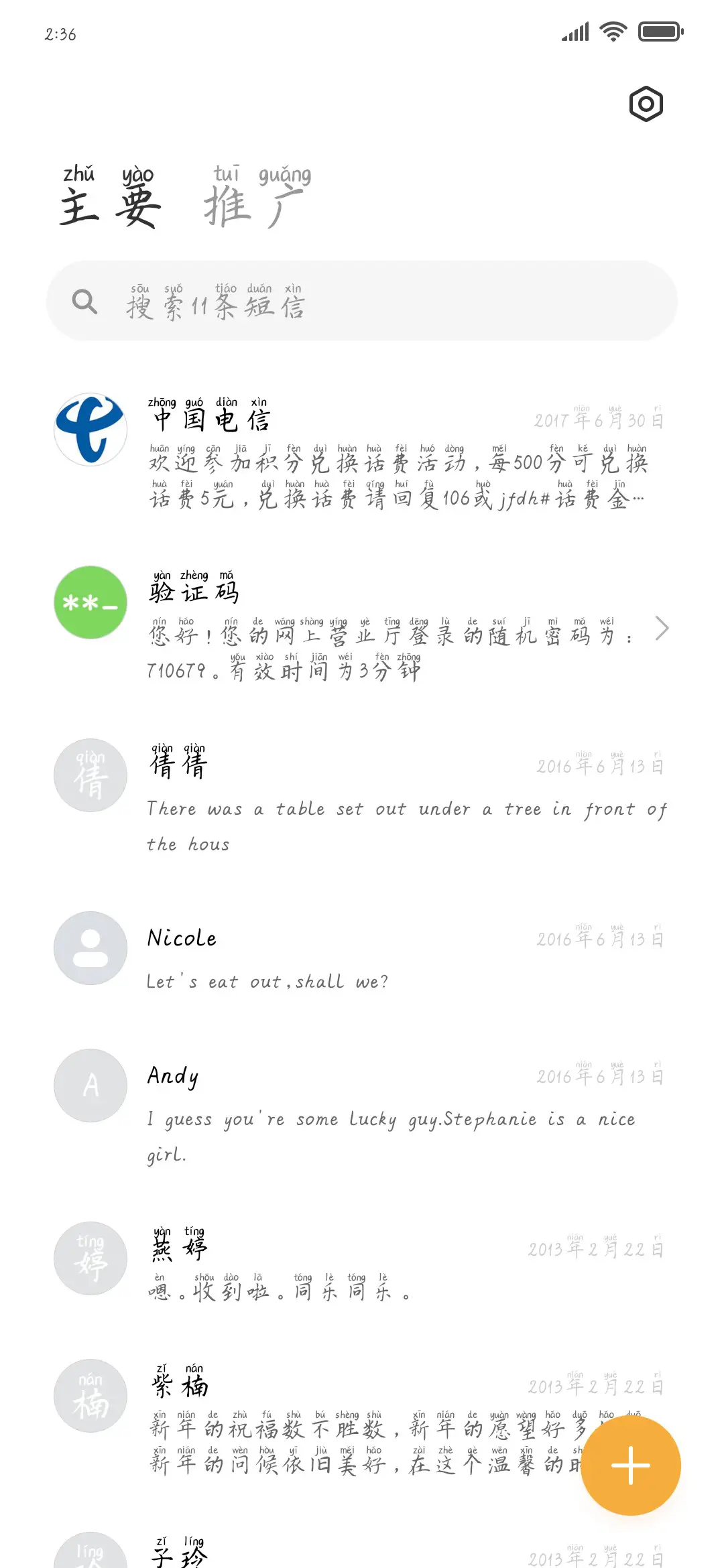Tap the search messages input field

335,302
